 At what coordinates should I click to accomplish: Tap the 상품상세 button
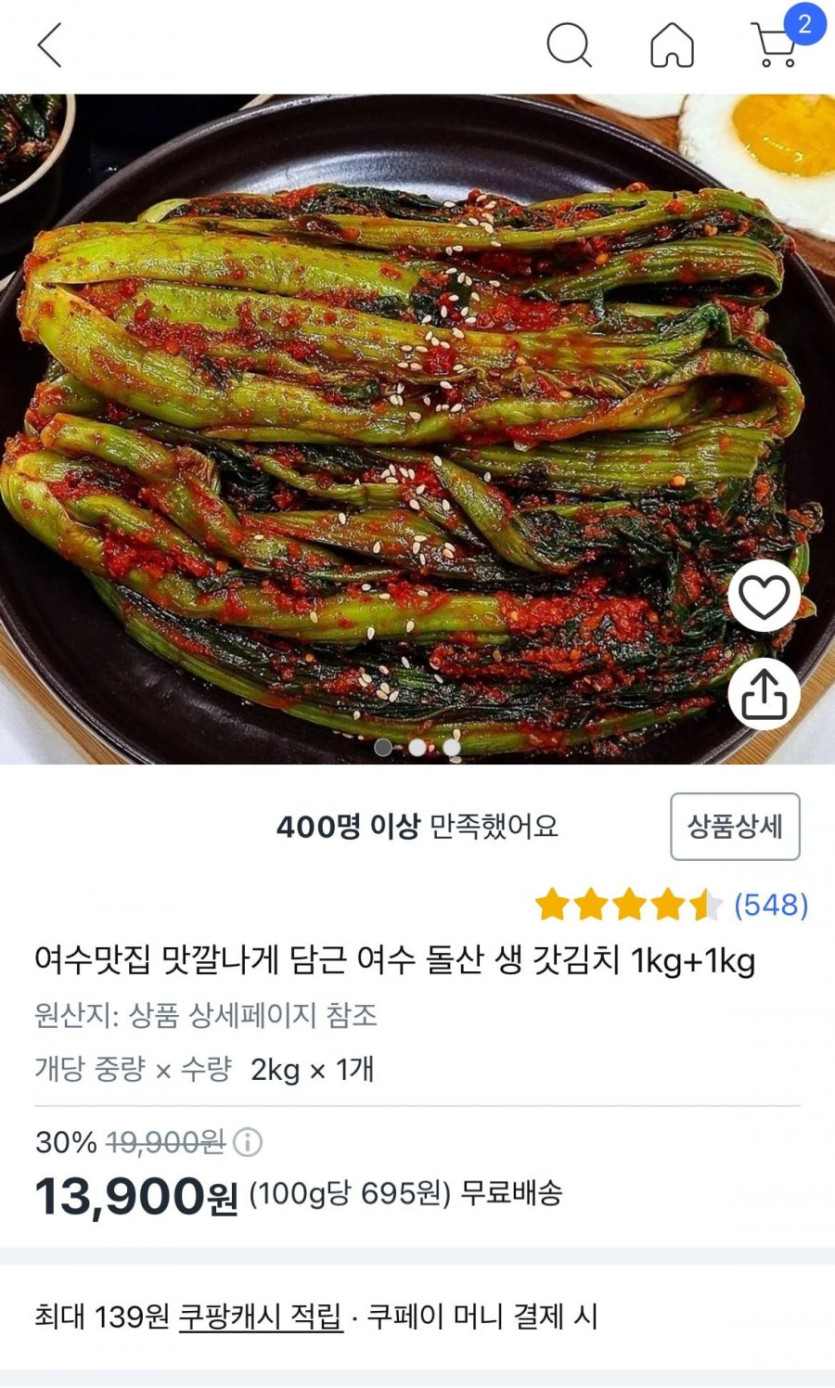pyautogui.click(x=735, y=827)
